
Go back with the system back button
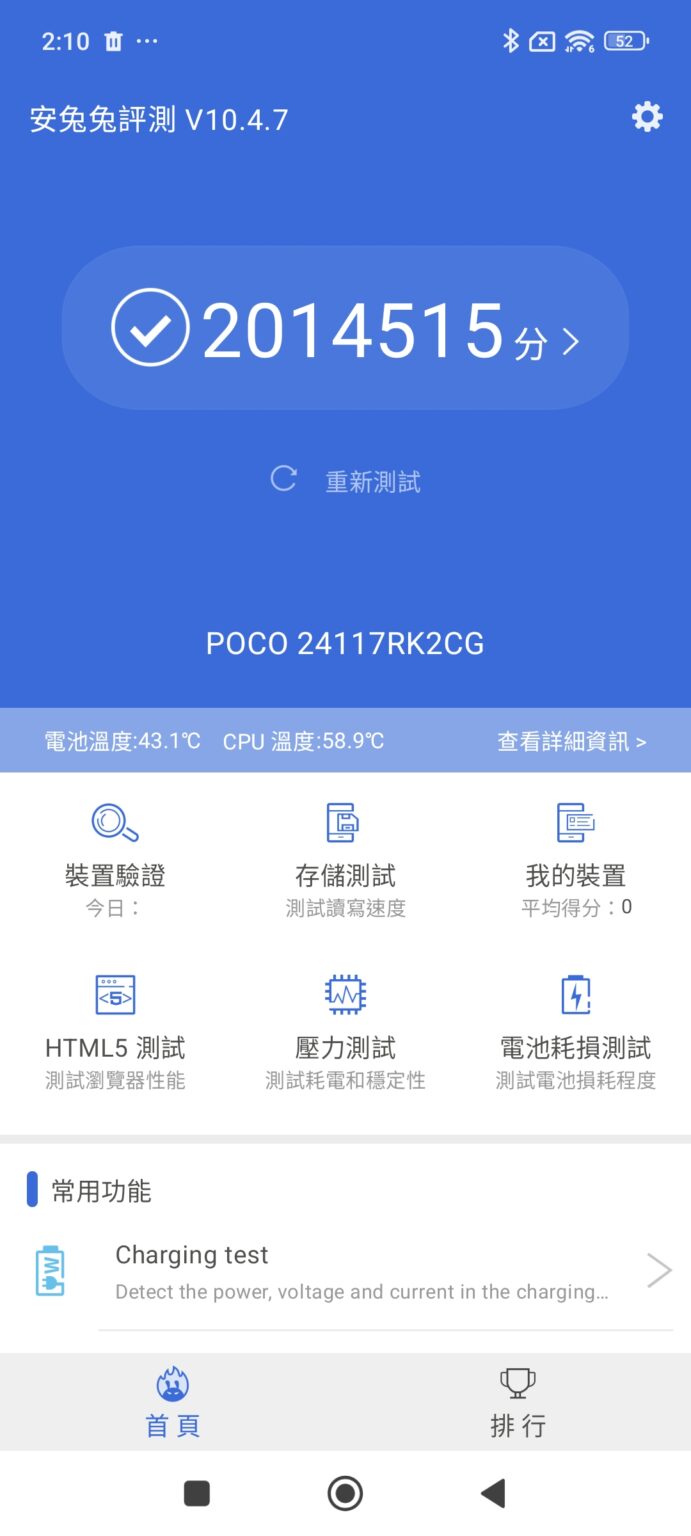493,1493
